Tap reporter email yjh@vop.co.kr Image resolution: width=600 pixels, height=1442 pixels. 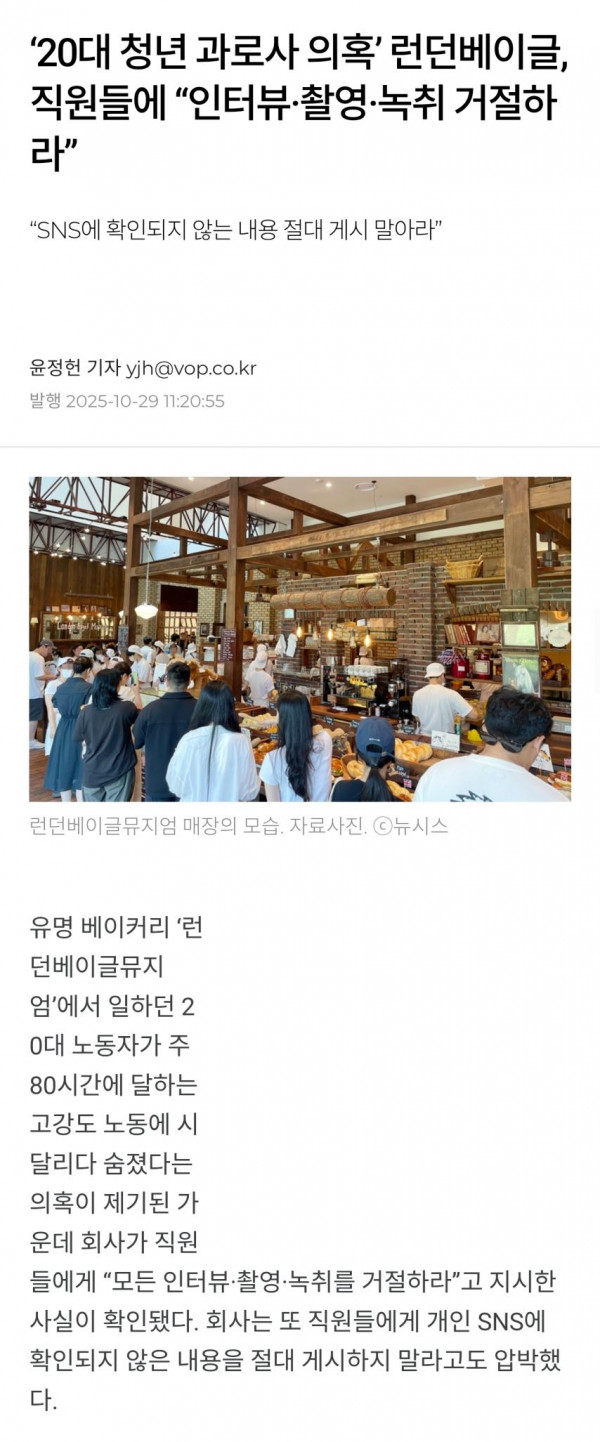coord(191,368)
